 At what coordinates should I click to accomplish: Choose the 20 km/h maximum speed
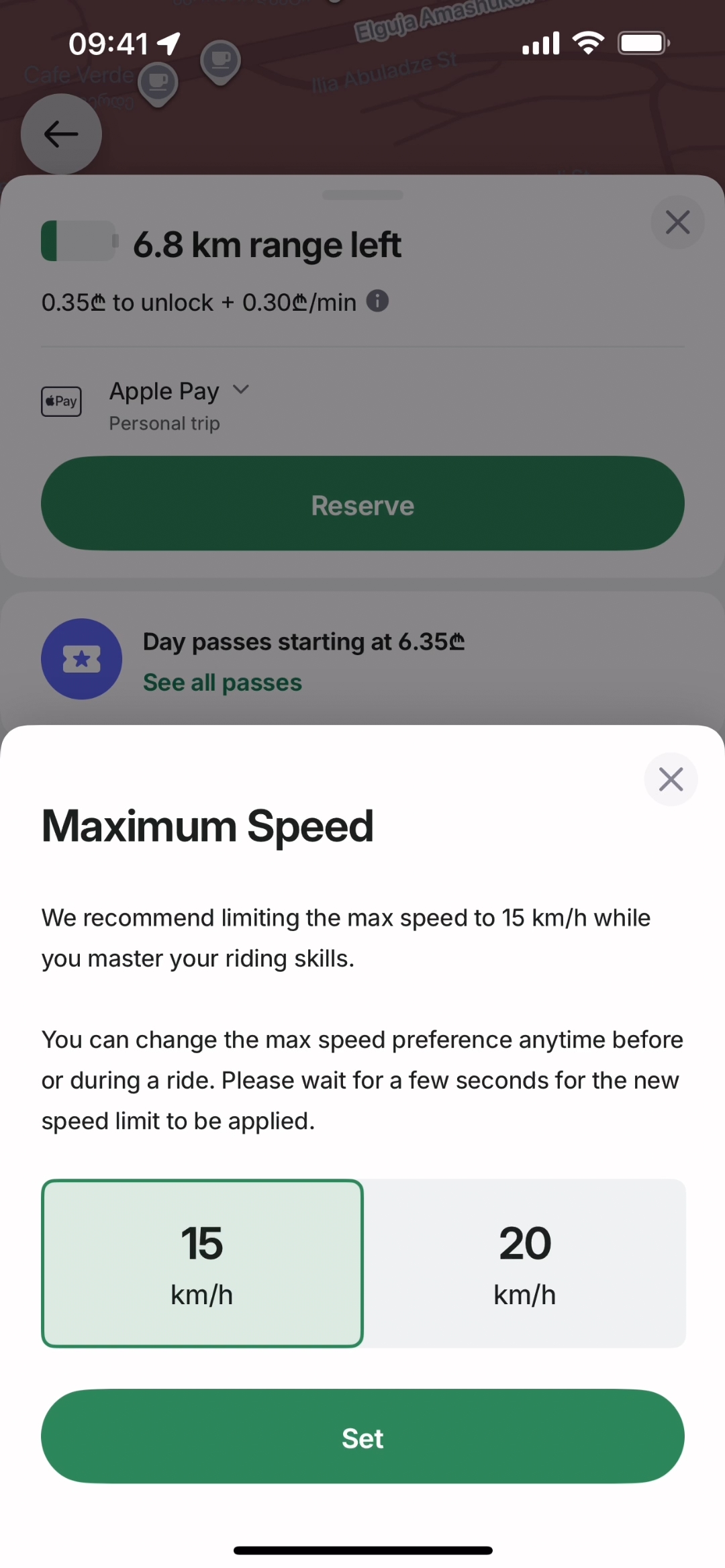524,1263
